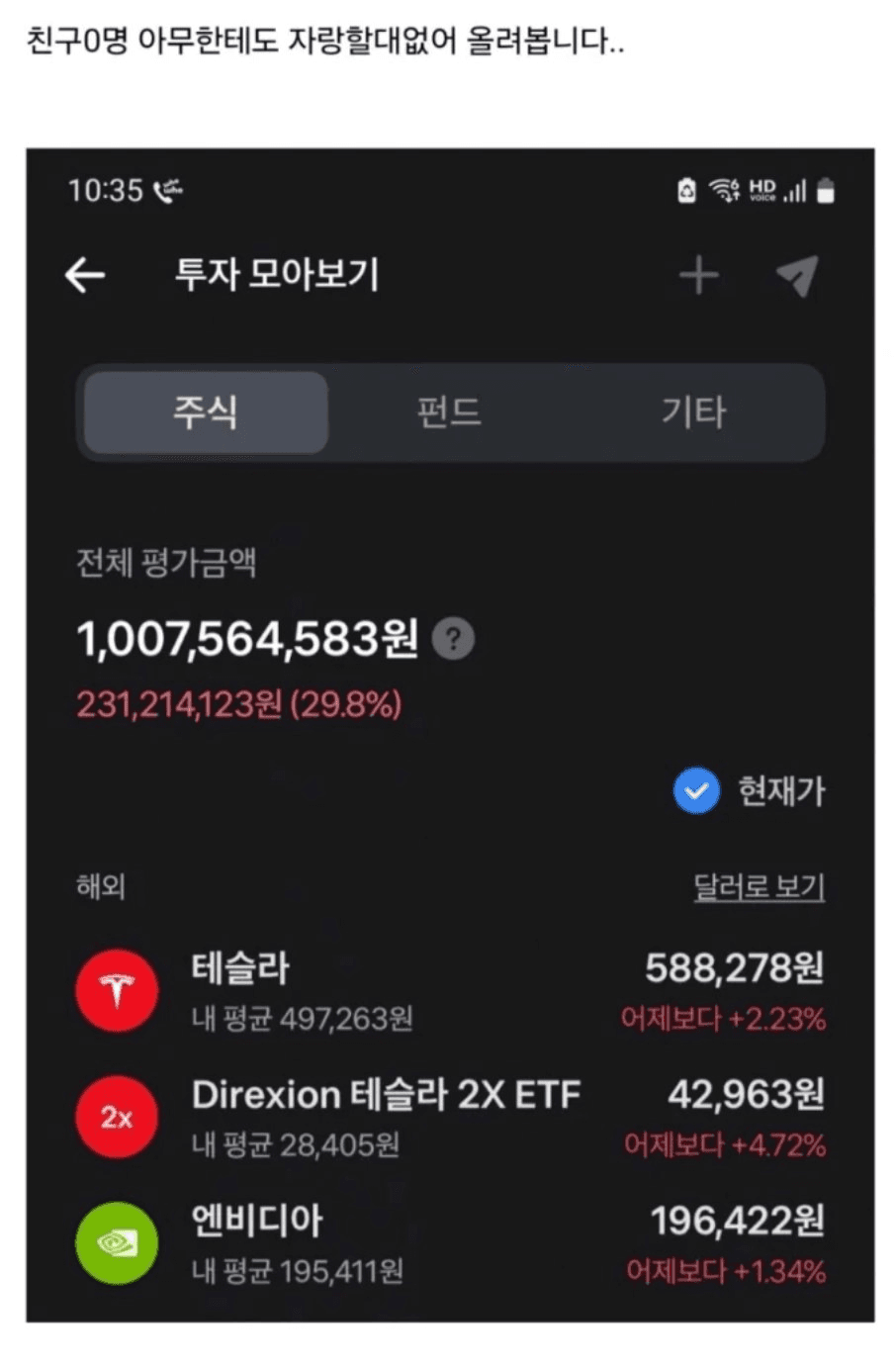Viewport: 896px width, 1366px height.
Task: Tap the 전체 평가금액 total amount
Action: coord(247,638)
